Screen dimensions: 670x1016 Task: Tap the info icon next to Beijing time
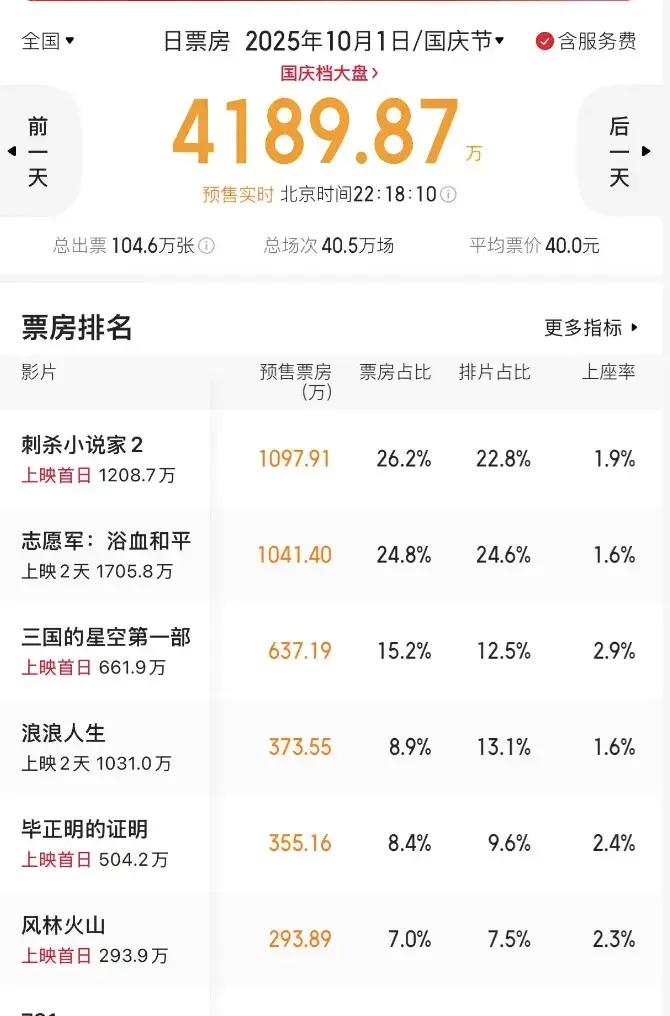449,195
